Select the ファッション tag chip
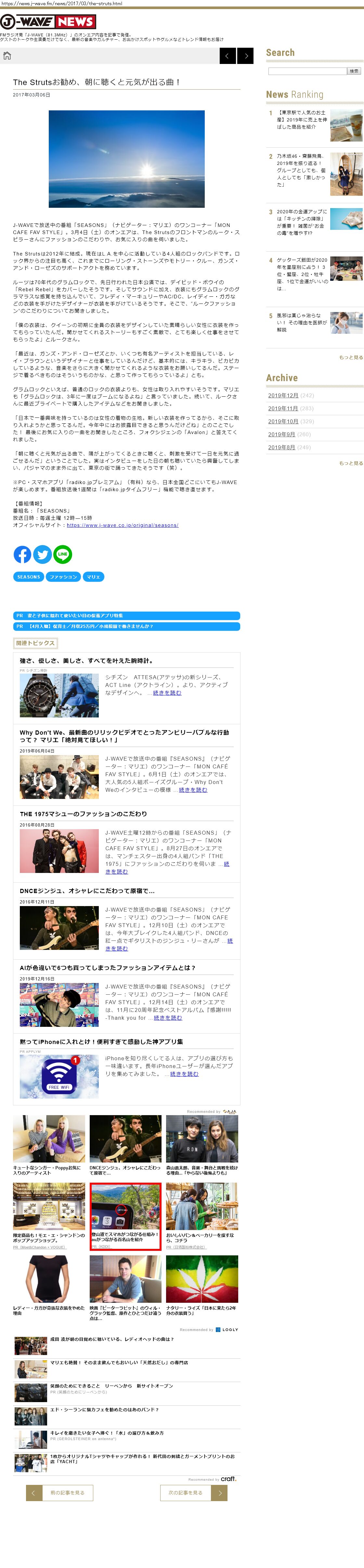This screenshot has height=1568, width=364. coord(63,577)
